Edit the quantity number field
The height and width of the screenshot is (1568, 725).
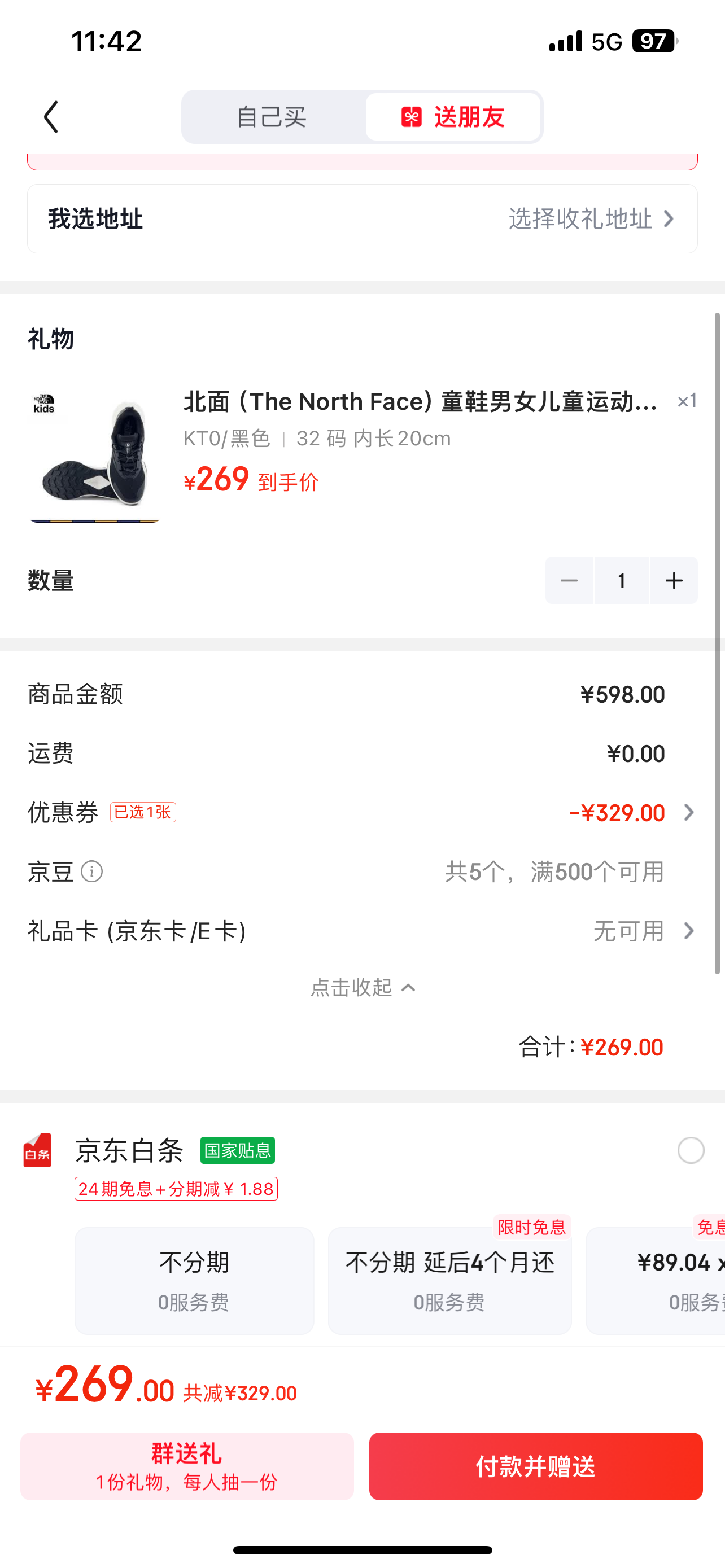pos(622,580)
